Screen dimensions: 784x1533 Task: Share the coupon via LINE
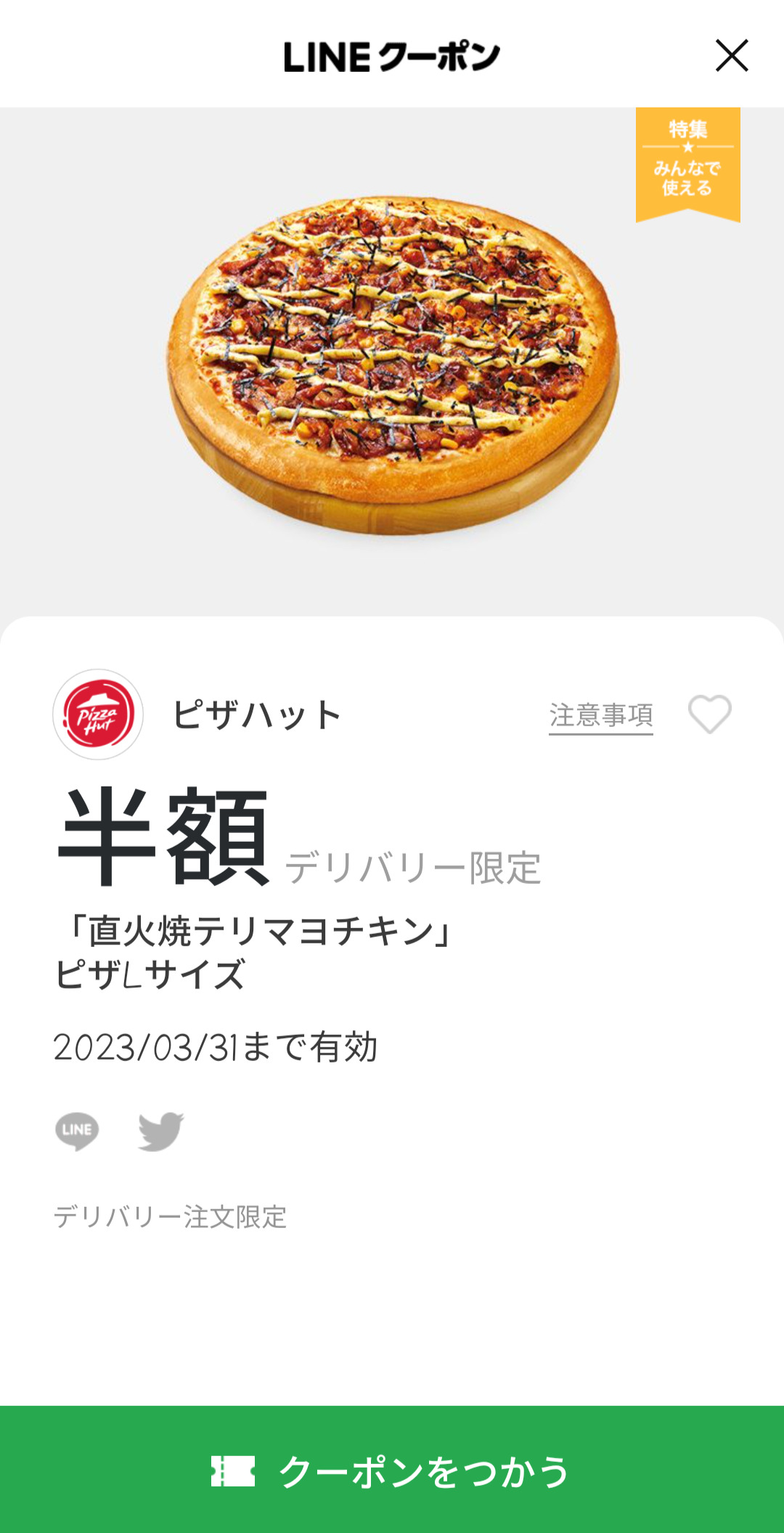(x=77, y=1131)
